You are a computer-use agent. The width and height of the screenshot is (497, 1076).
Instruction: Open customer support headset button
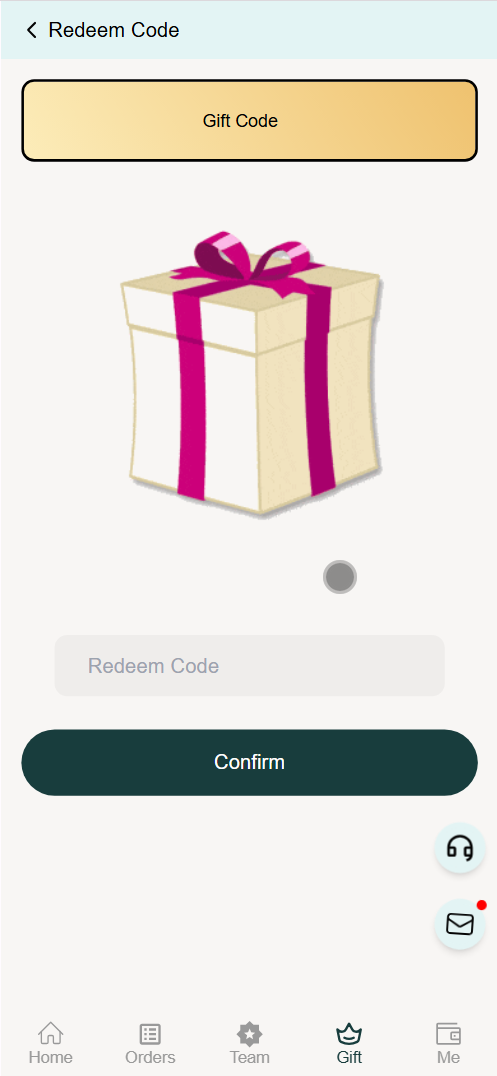(x=460, y=848)
